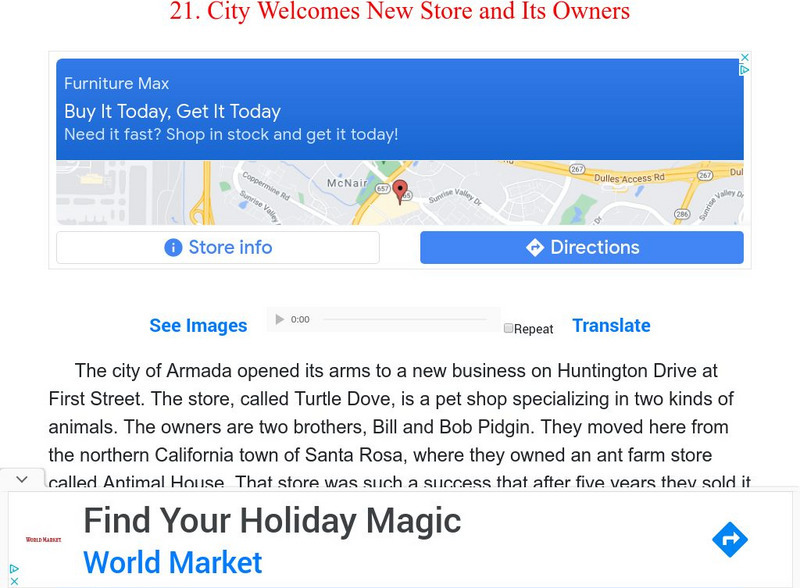Image resolution: width=800 pixels, height=588 pixels.
Task: Get Directions to Furniture Max
Action: [x=582, y=247]
